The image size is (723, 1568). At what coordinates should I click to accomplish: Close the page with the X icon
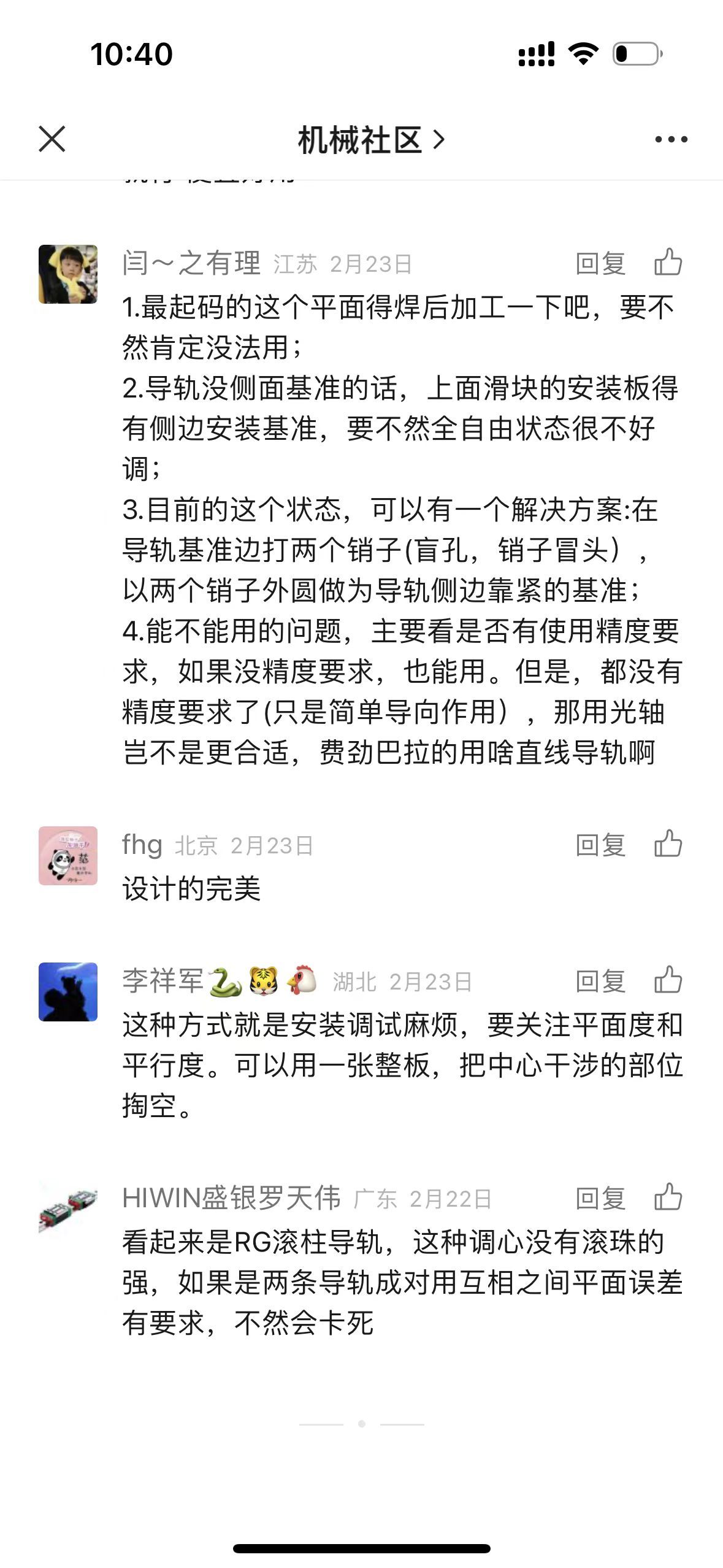pos(52,139)
